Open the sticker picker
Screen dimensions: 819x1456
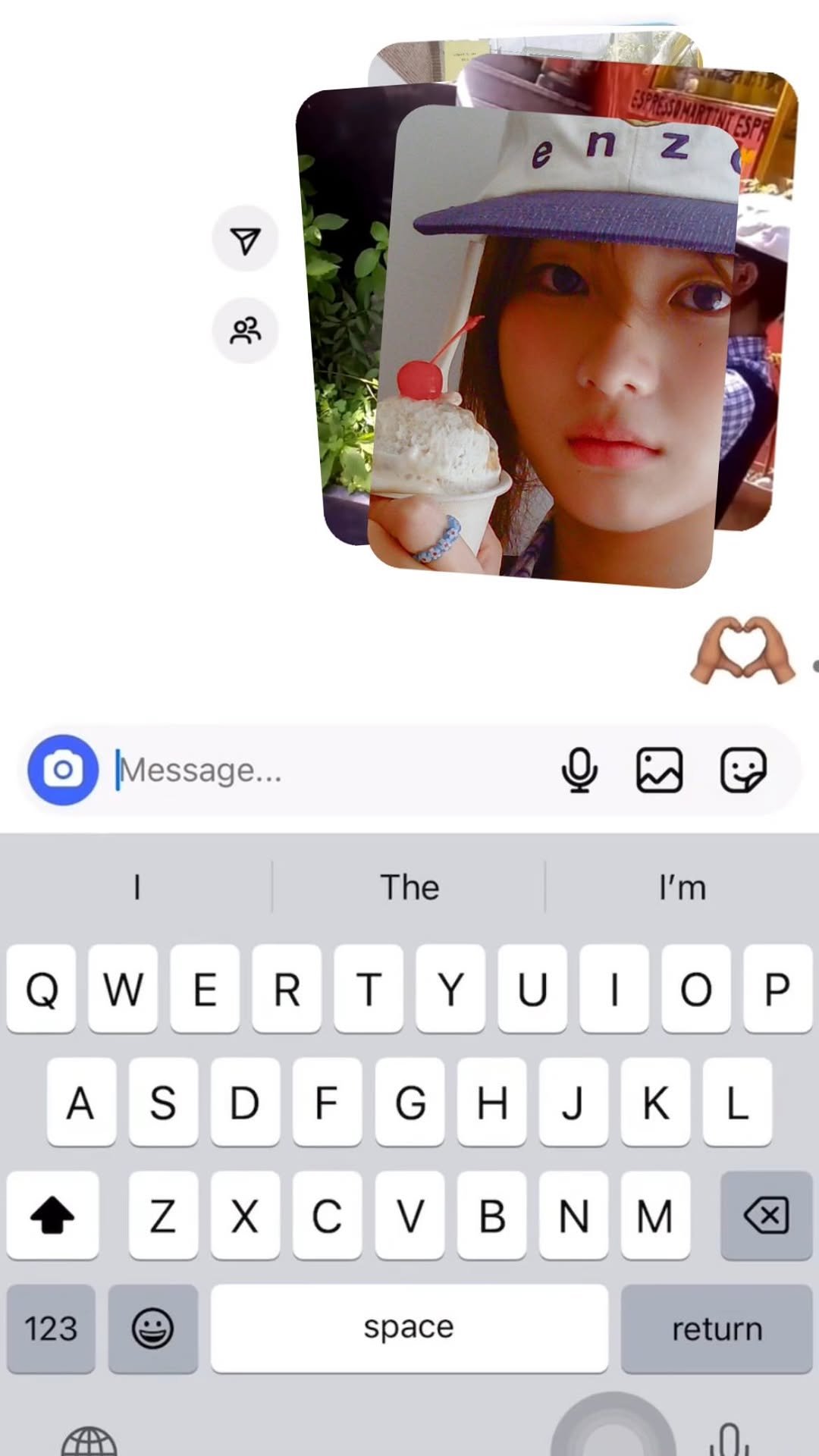[742, 770]
